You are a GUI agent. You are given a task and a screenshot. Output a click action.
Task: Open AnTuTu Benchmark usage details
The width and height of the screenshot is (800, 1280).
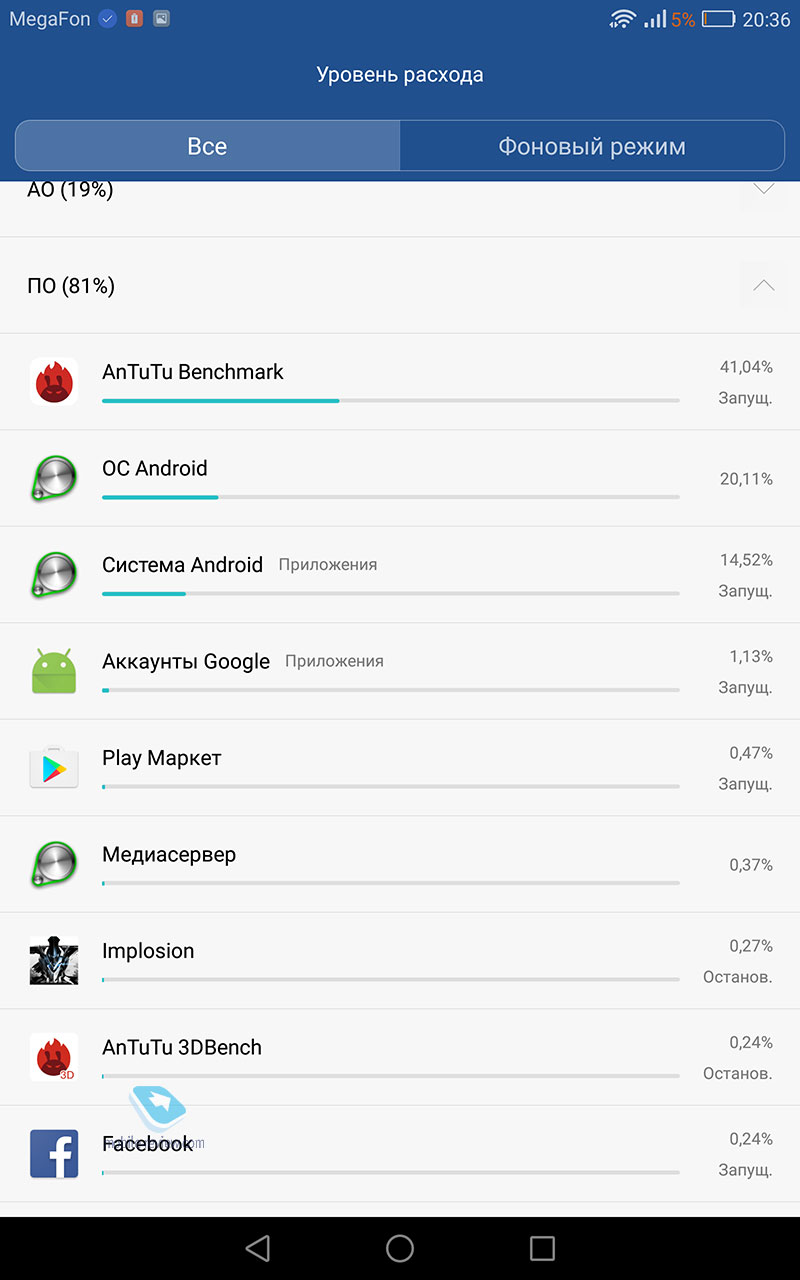pos(400,382)
